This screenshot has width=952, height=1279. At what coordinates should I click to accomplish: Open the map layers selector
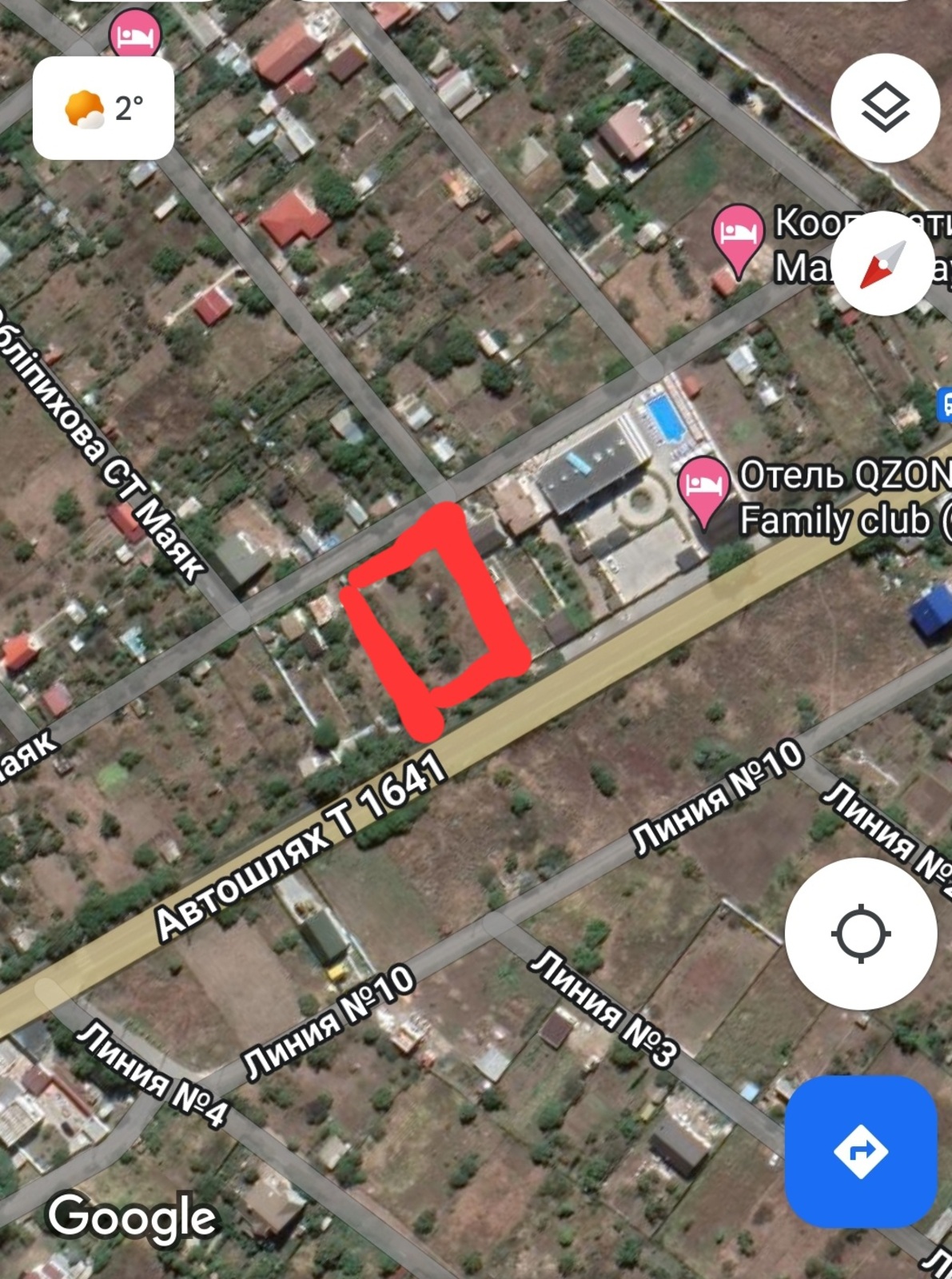[x=884, y=108]
